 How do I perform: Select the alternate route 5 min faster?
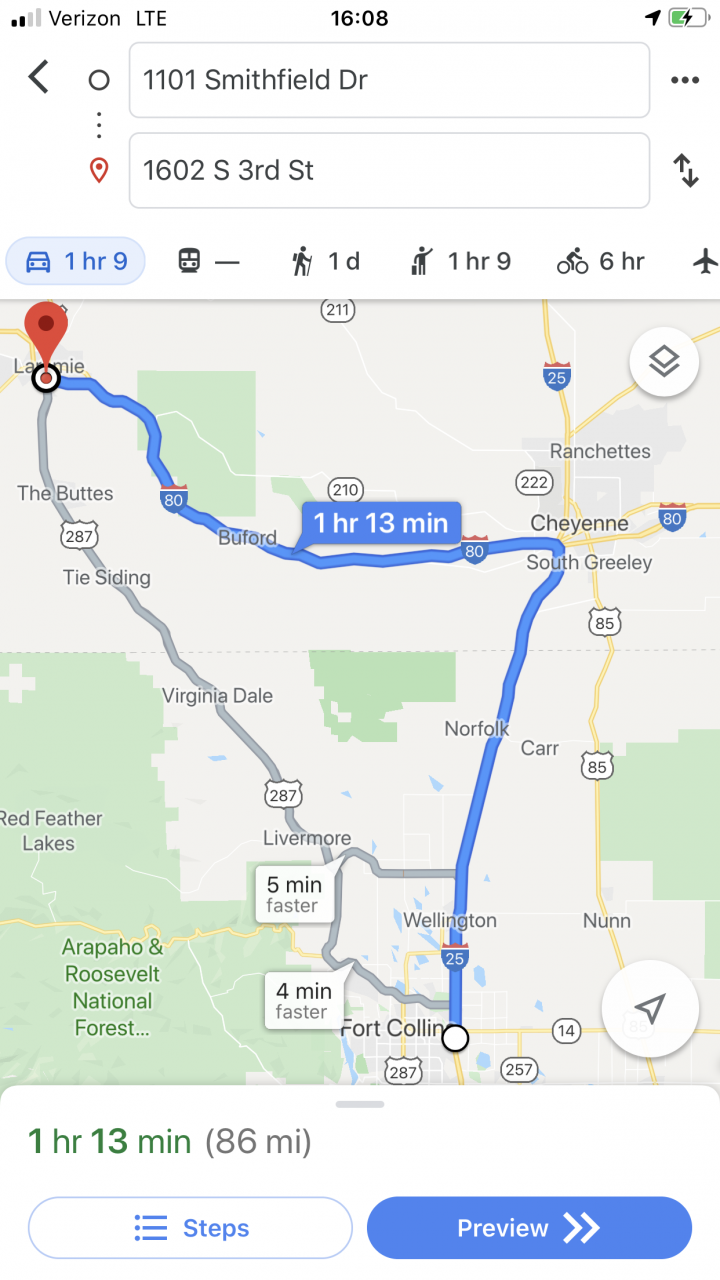293,893
